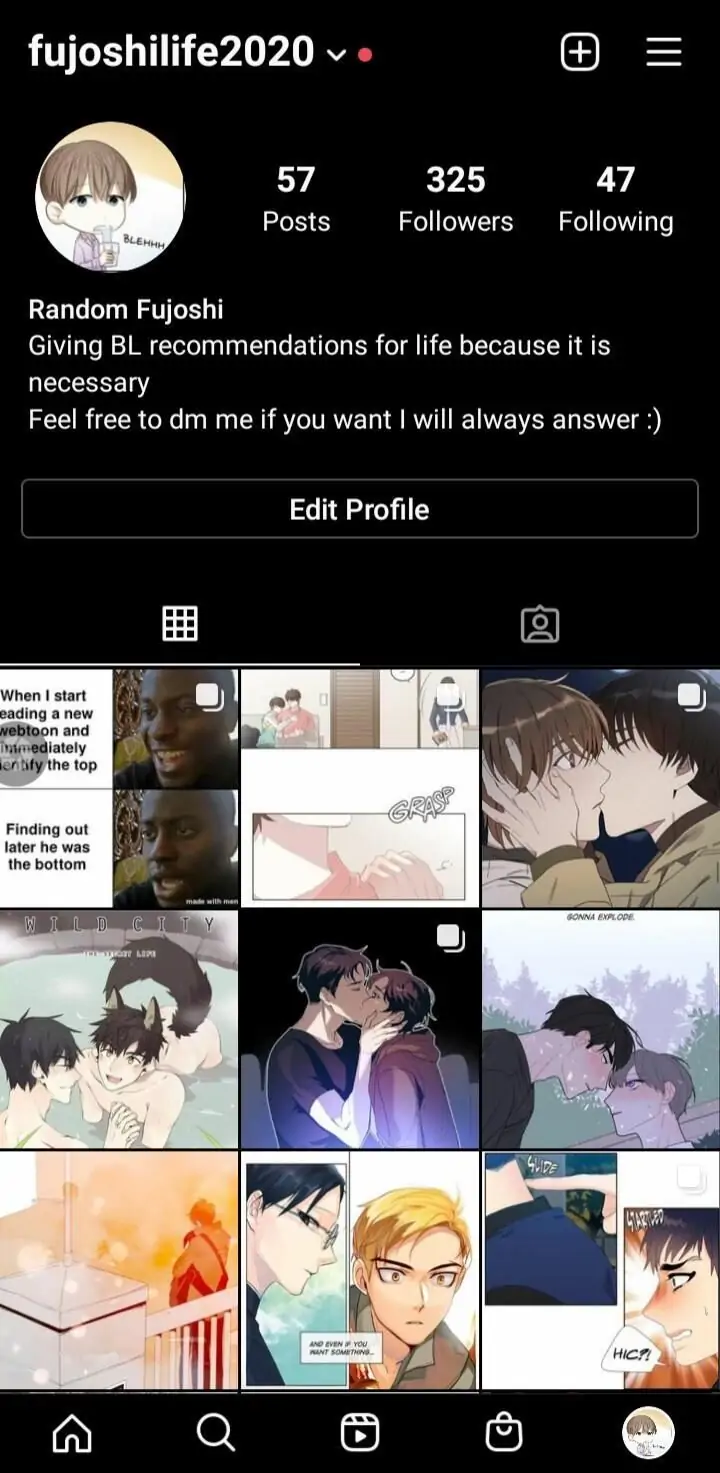Open the Shop tab
The image size is (720, 1473).
point(504,1434)
